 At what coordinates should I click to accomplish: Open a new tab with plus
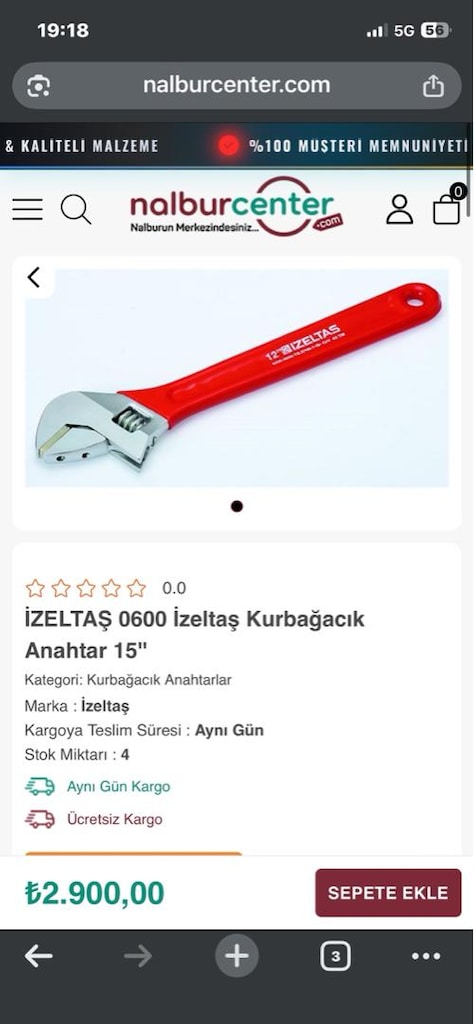click(x=237, y=957)
